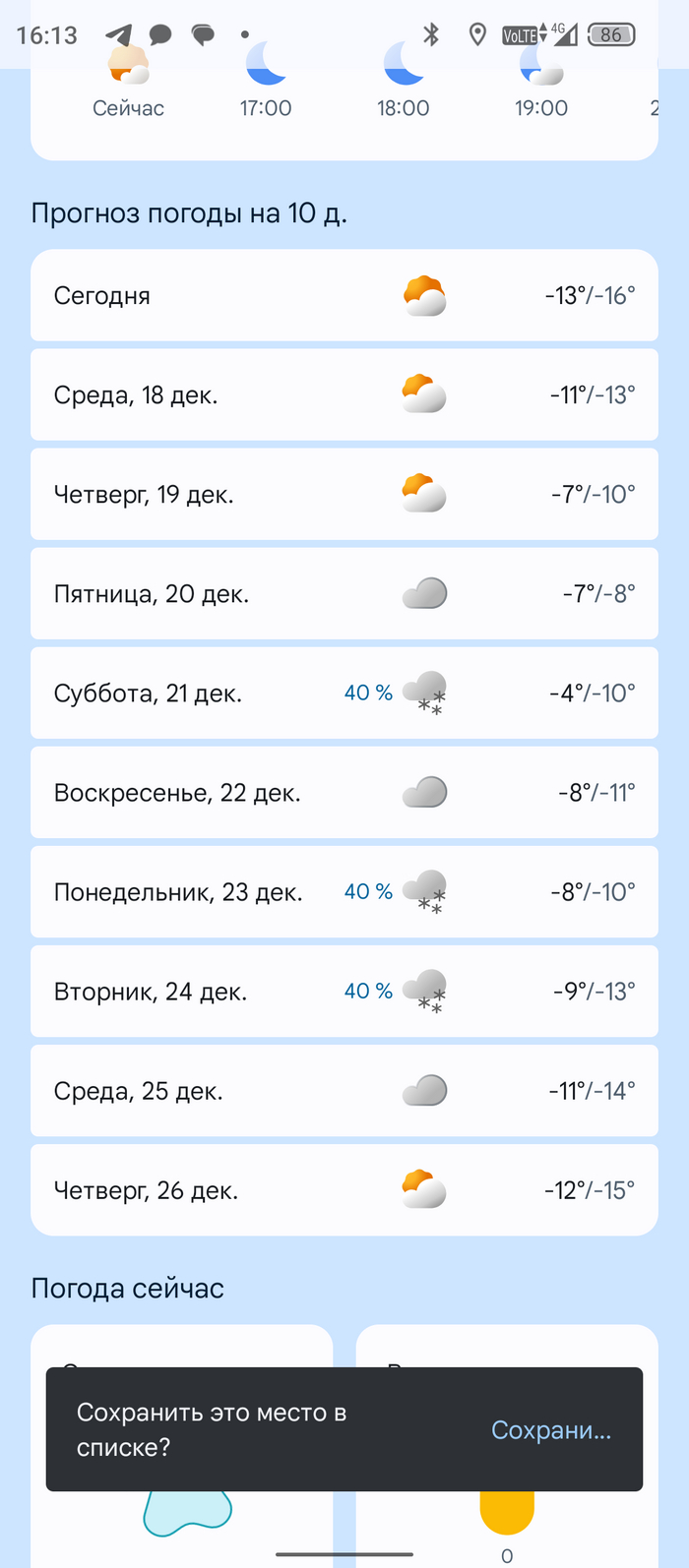View Суббота, 21 дек. snow forecast
The width and height of the screenshot is (689, 1568).
pos(344,693)
